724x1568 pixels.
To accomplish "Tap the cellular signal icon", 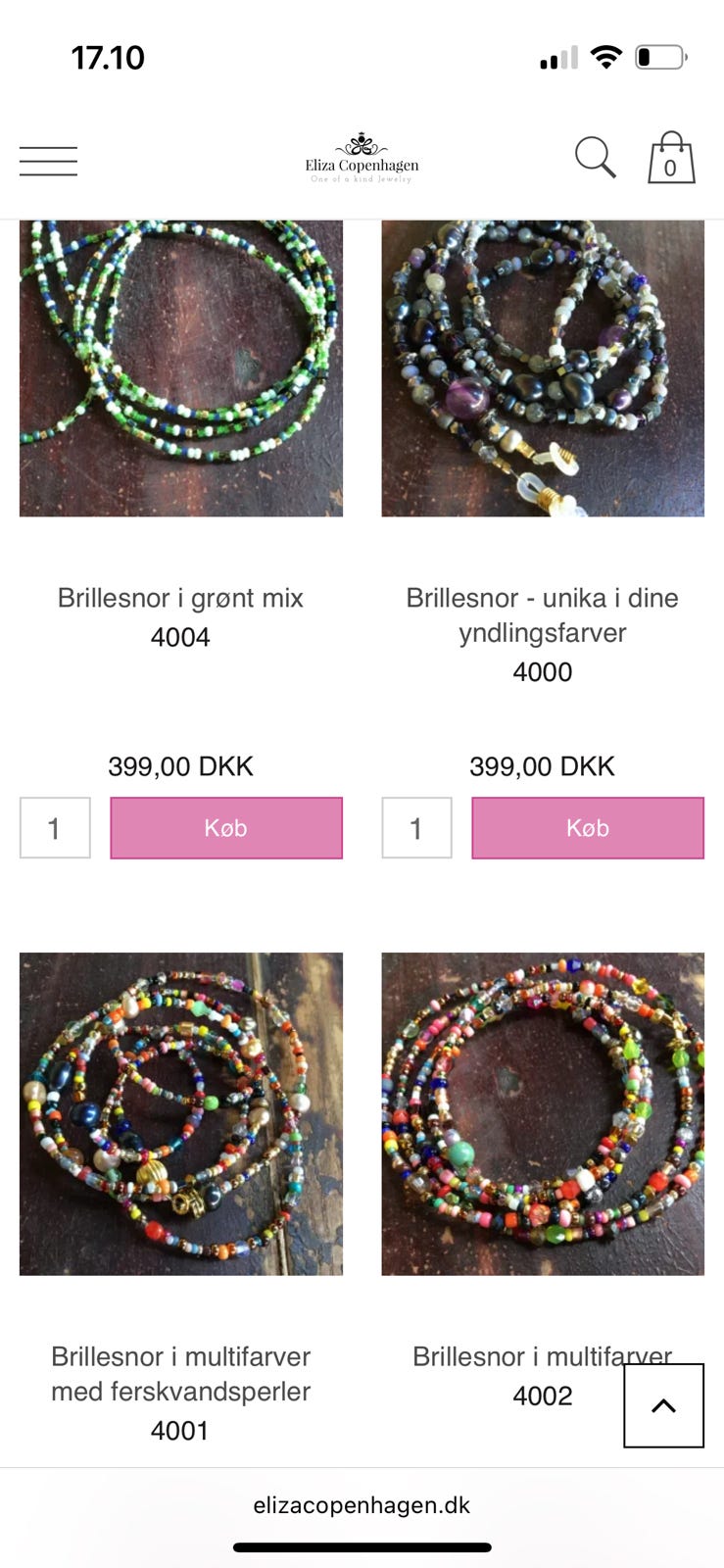I will pos(557,59).
